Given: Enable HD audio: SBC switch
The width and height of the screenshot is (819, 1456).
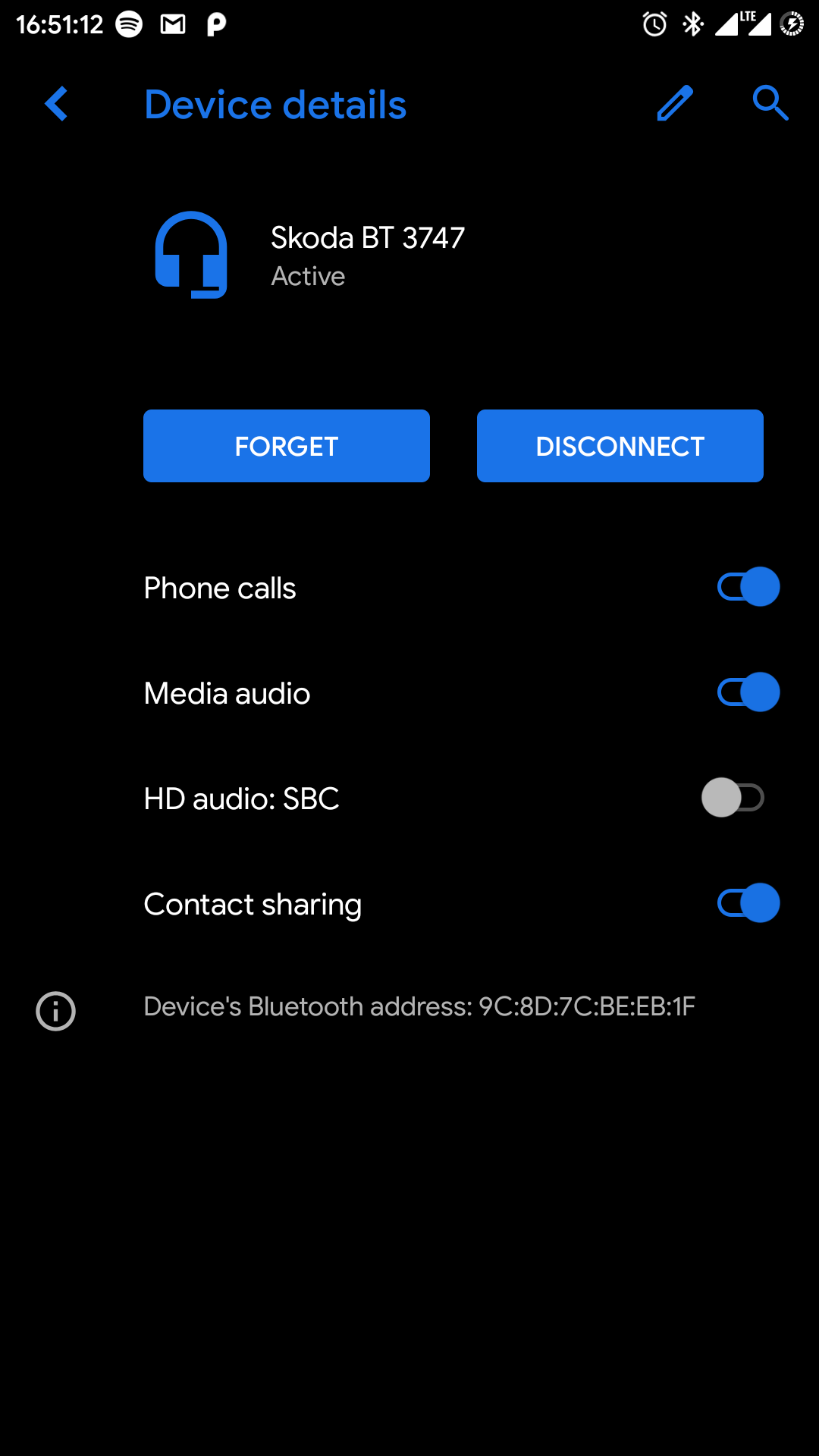Looking at the screenshot, I should point(733,798).
